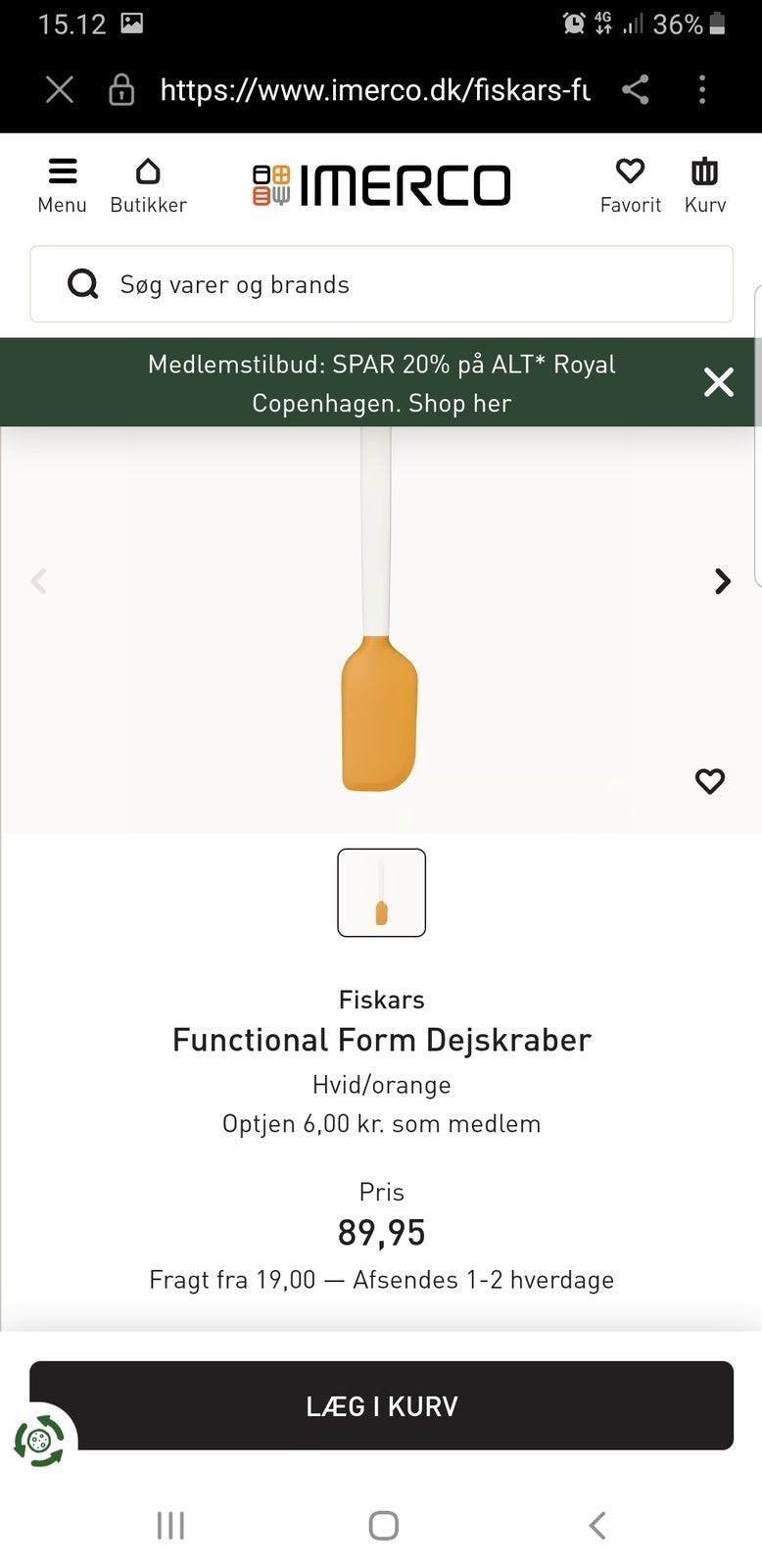
Task: Share the page via the share icon
Action: coord(635,89)
